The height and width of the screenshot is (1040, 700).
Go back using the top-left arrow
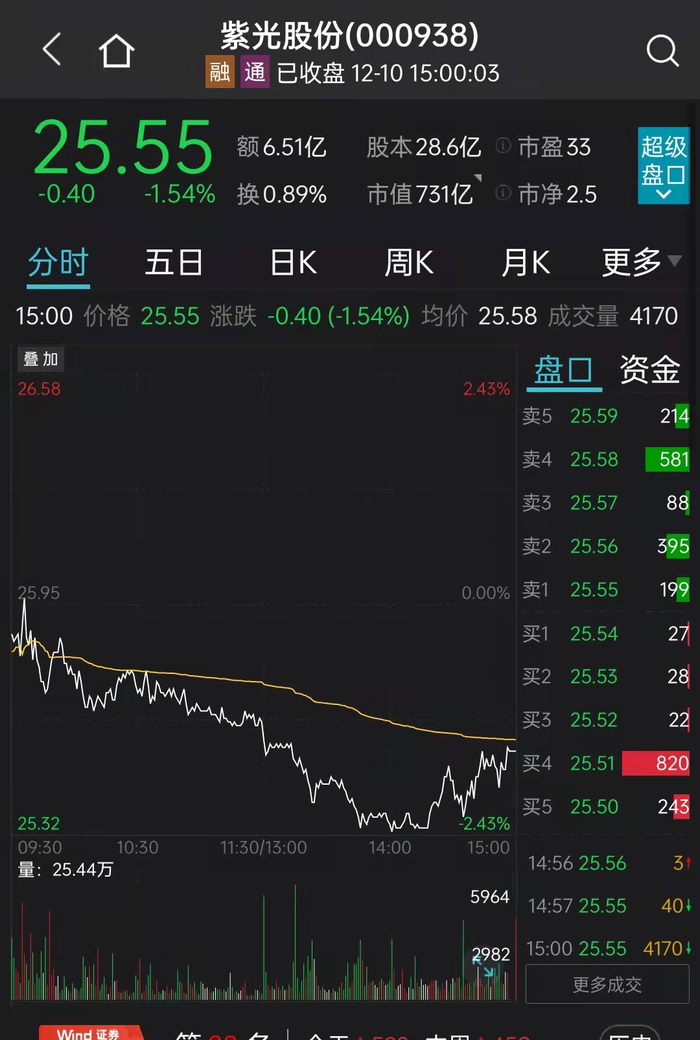(52, 49)
